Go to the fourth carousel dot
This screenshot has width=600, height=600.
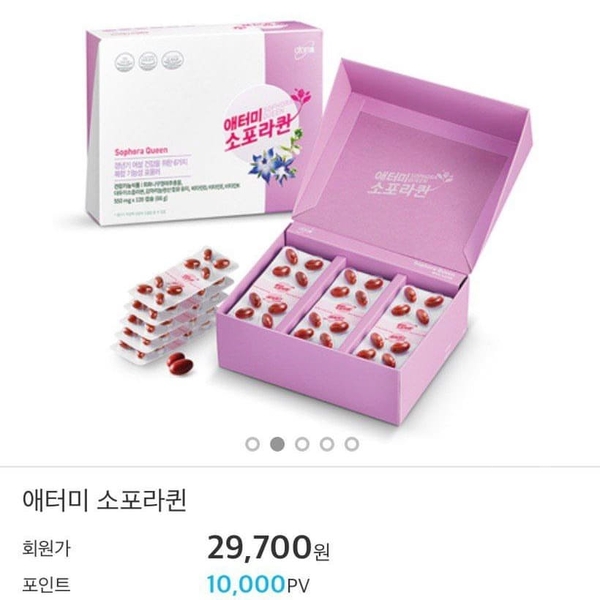[327, 443]
